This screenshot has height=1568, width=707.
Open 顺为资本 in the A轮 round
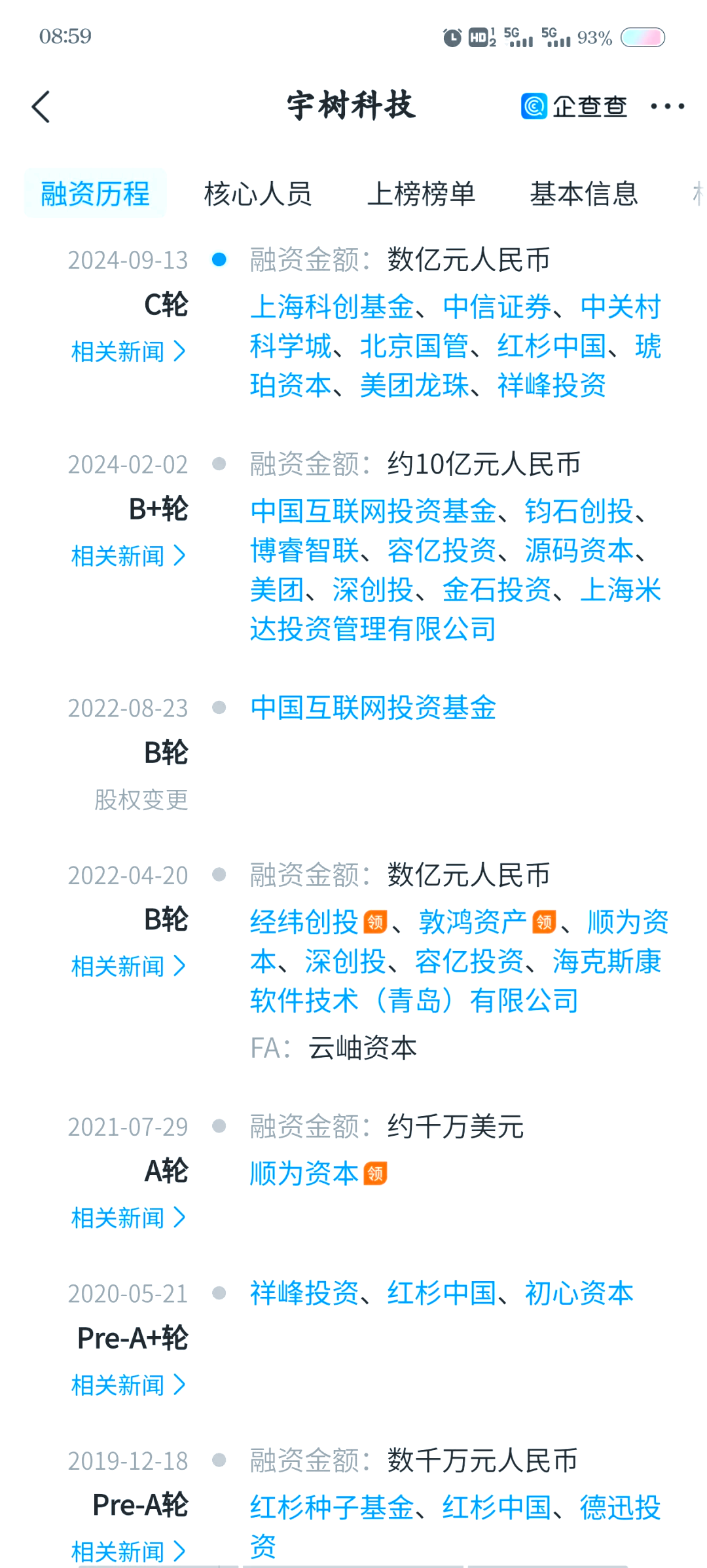coord(304,1174)
